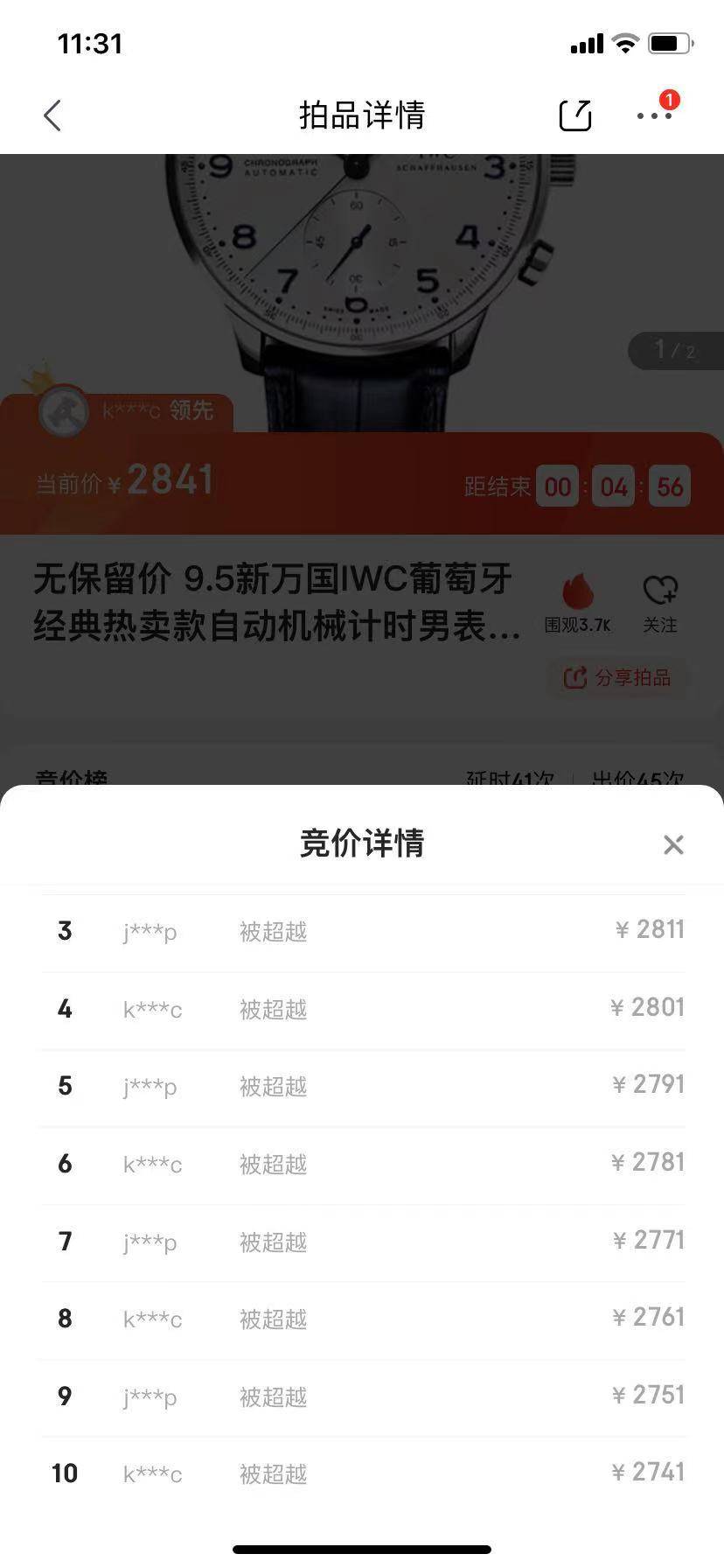The height and width of the screenshot is (1568, 724).
Task: Open the three-dot overflow menu
Action: pos(654,115)
